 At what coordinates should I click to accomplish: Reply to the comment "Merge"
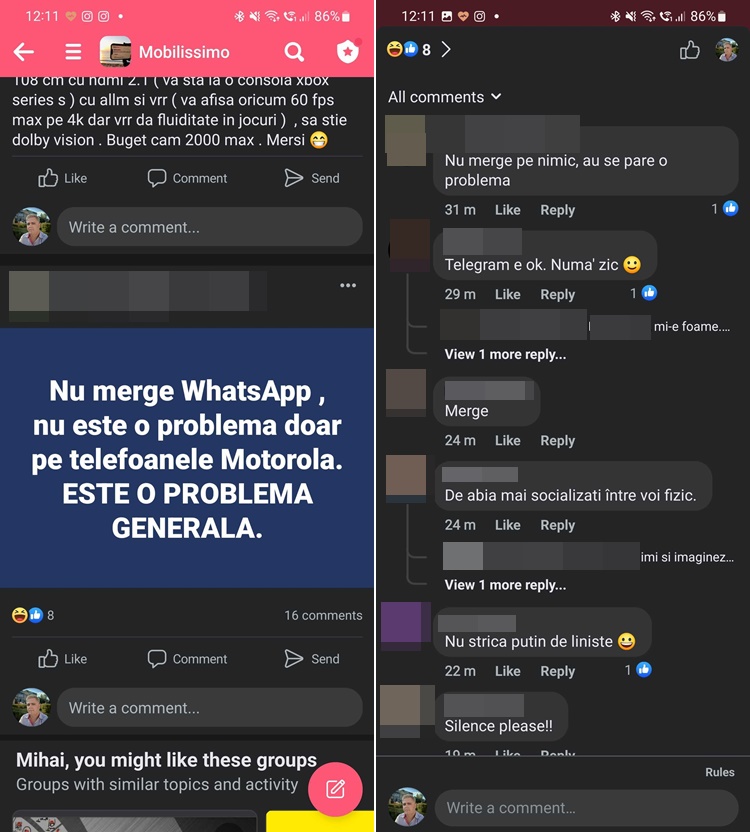(557, 440)
